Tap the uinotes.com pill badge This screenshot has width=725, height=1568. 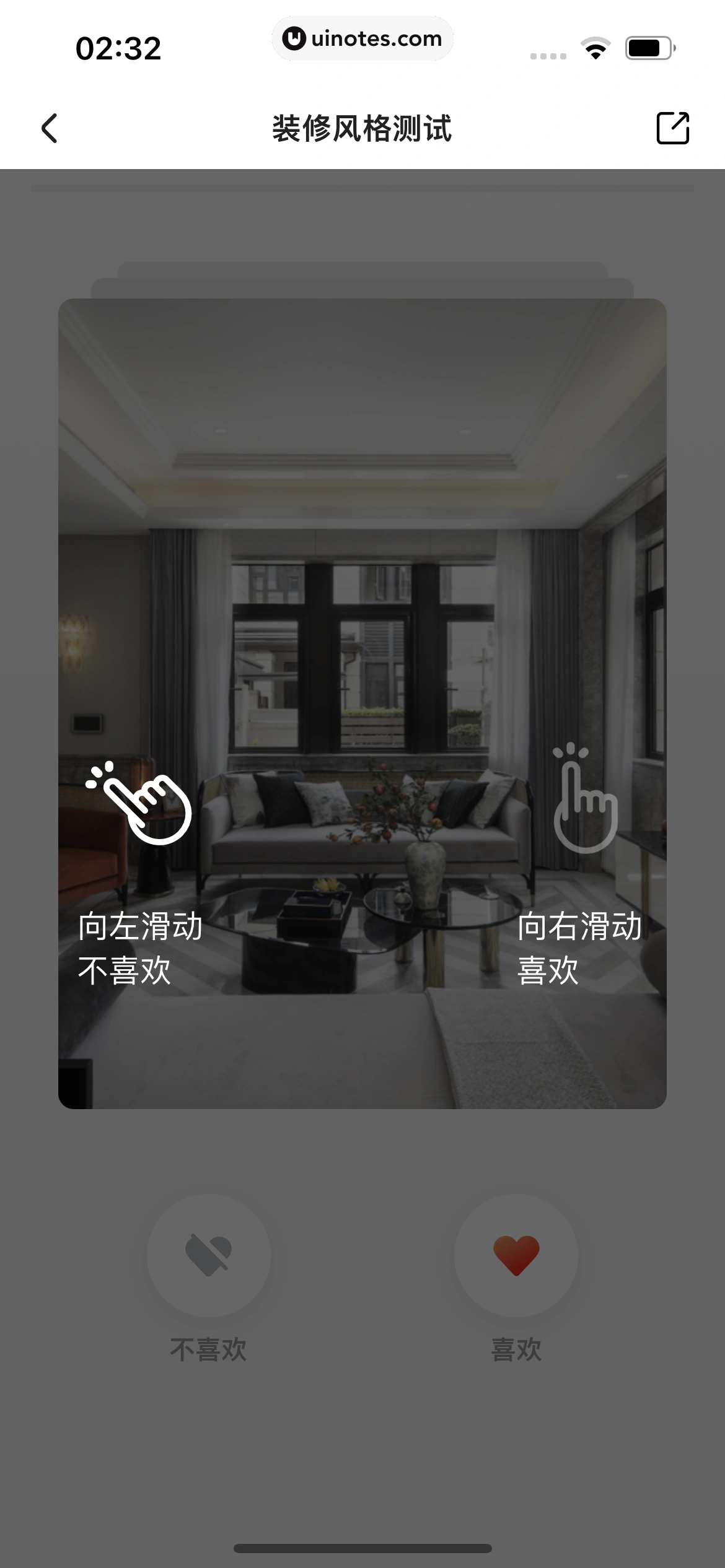[x=362, y=38]
